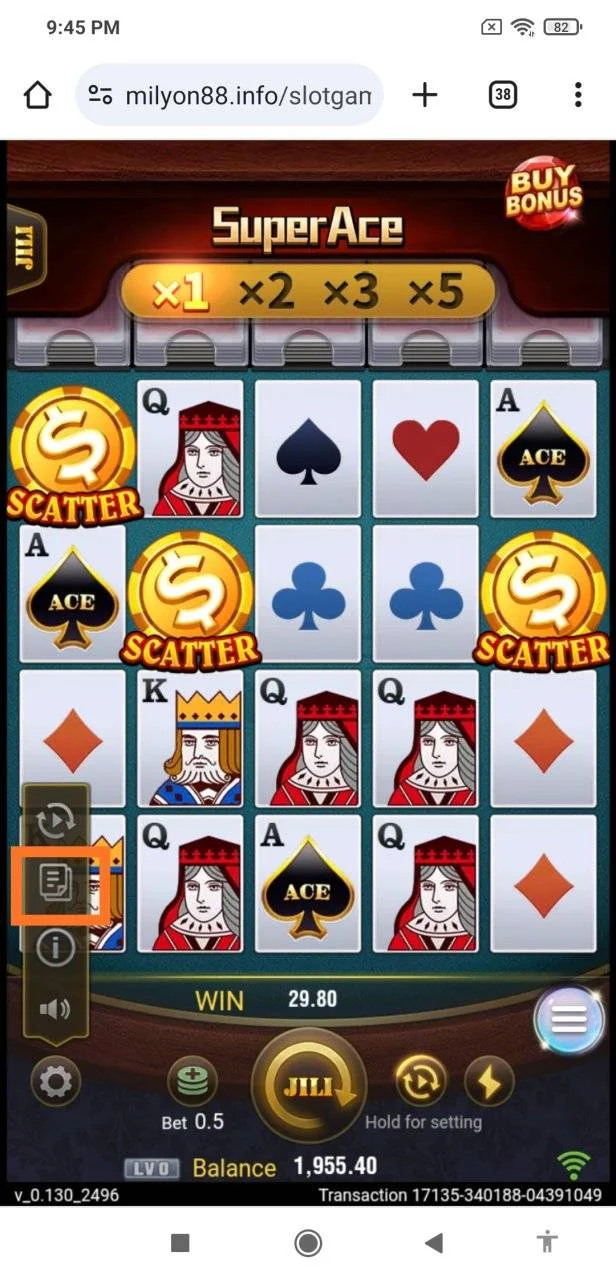Open the bet records document icon
Viewport: 616px width, 1280px height.
(55, 884)
